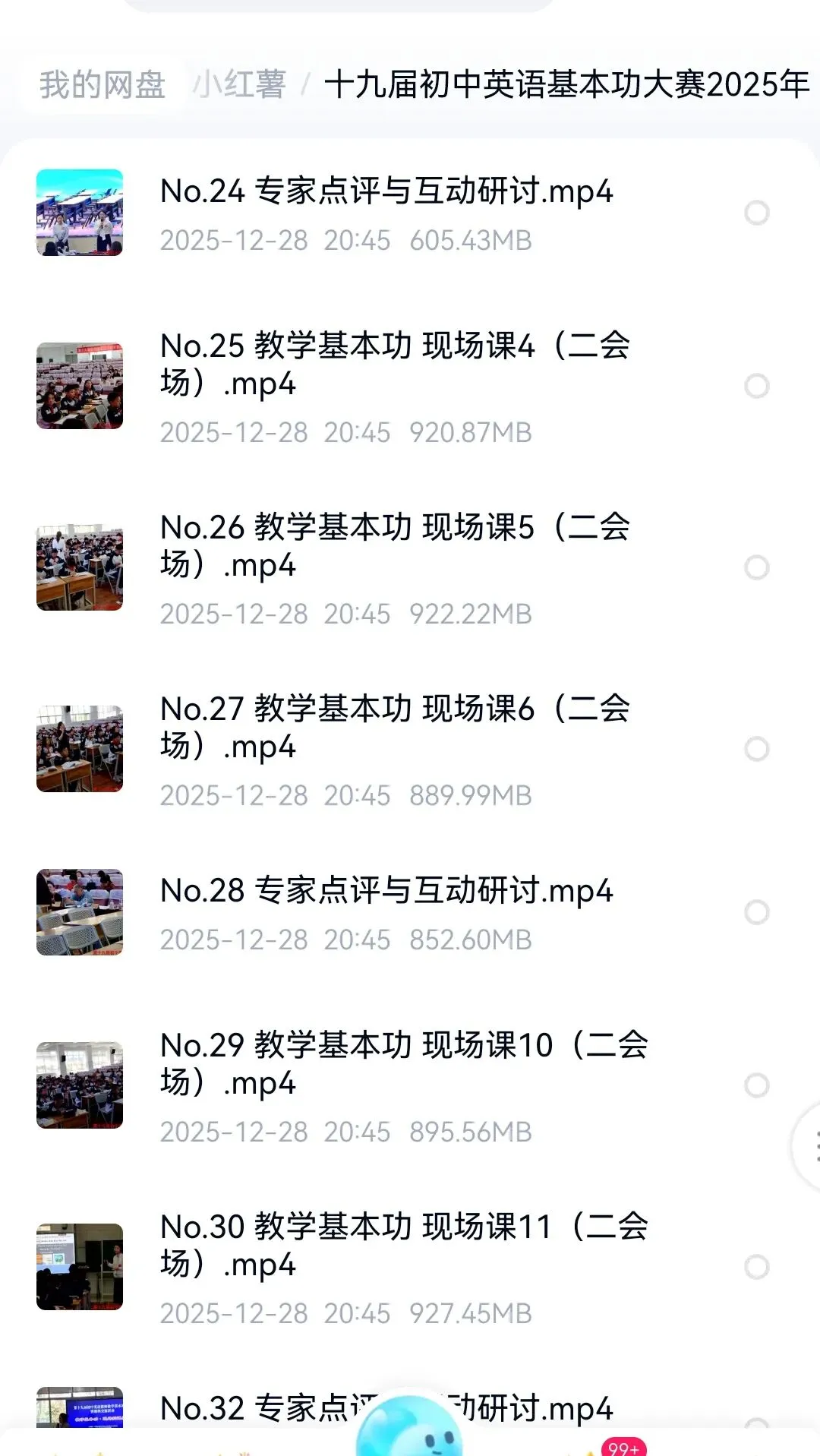Play No.25 教学基本功 现场课4 video
The width and height of the screenshot is (820, 1456).
click(395, 365)
